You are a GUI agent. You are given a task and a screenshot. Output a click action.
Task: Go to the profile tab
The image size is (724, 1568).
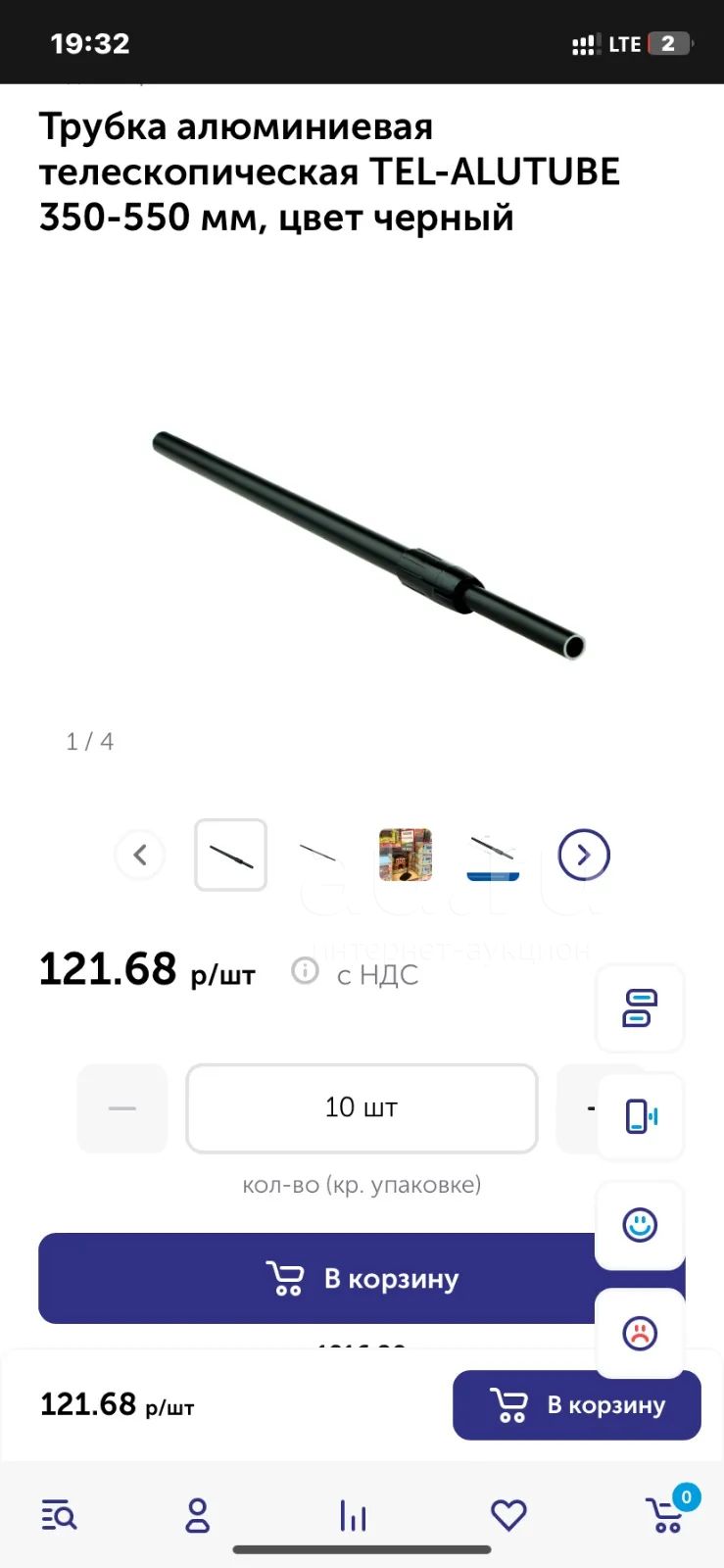(x=198, y=1515)
